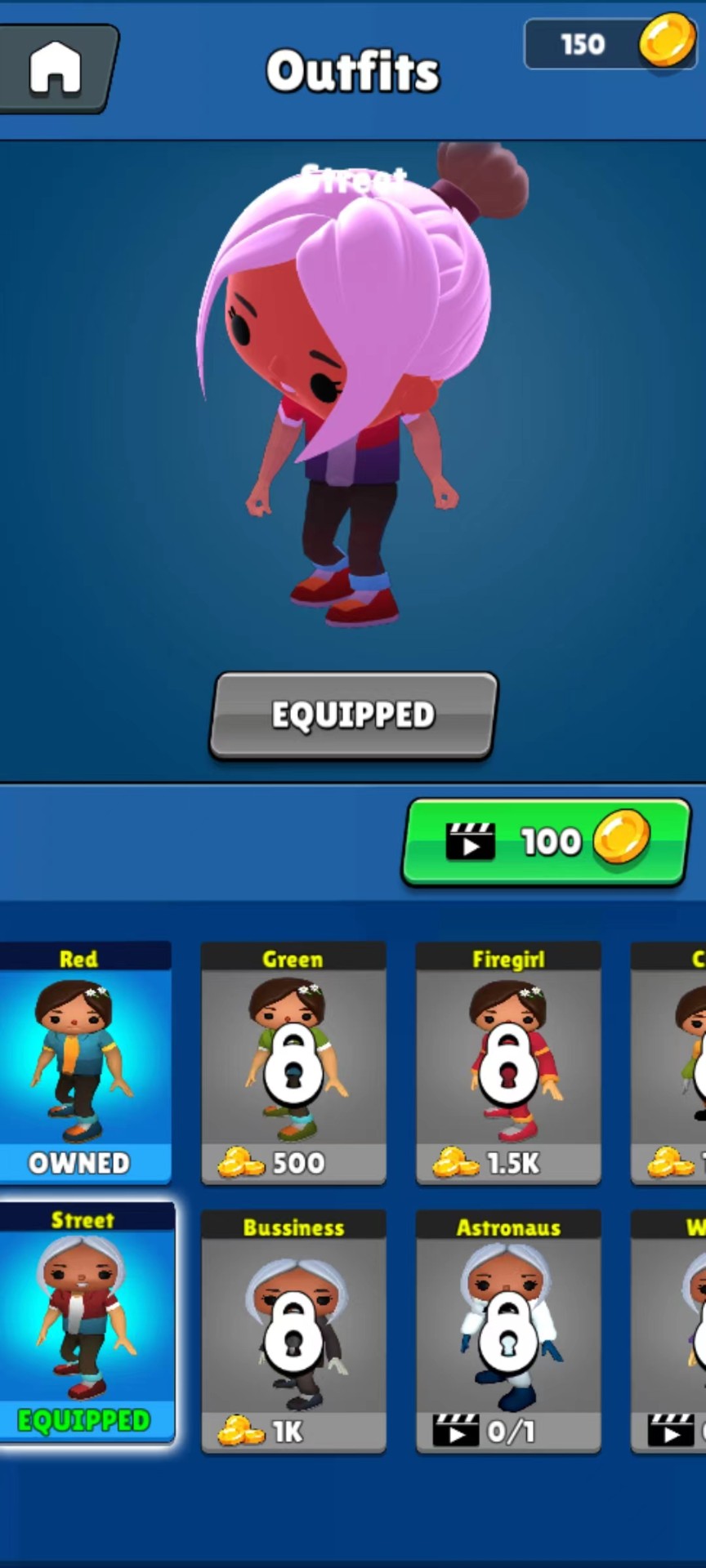Unlock the Astronaus outfit with a video

(508, 1331)
